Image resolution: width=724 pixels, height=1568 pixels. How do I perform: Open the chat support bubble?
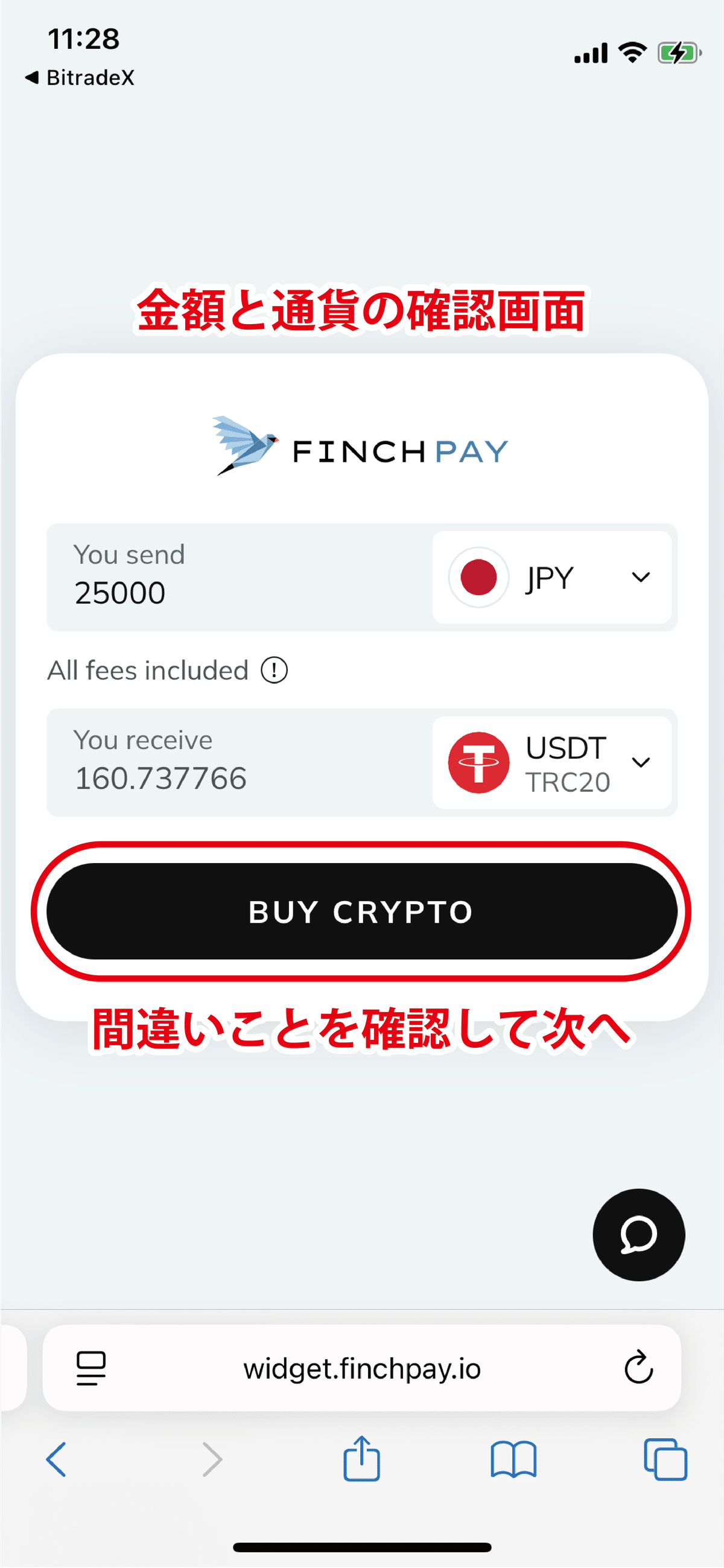[x=638, y=1234]
